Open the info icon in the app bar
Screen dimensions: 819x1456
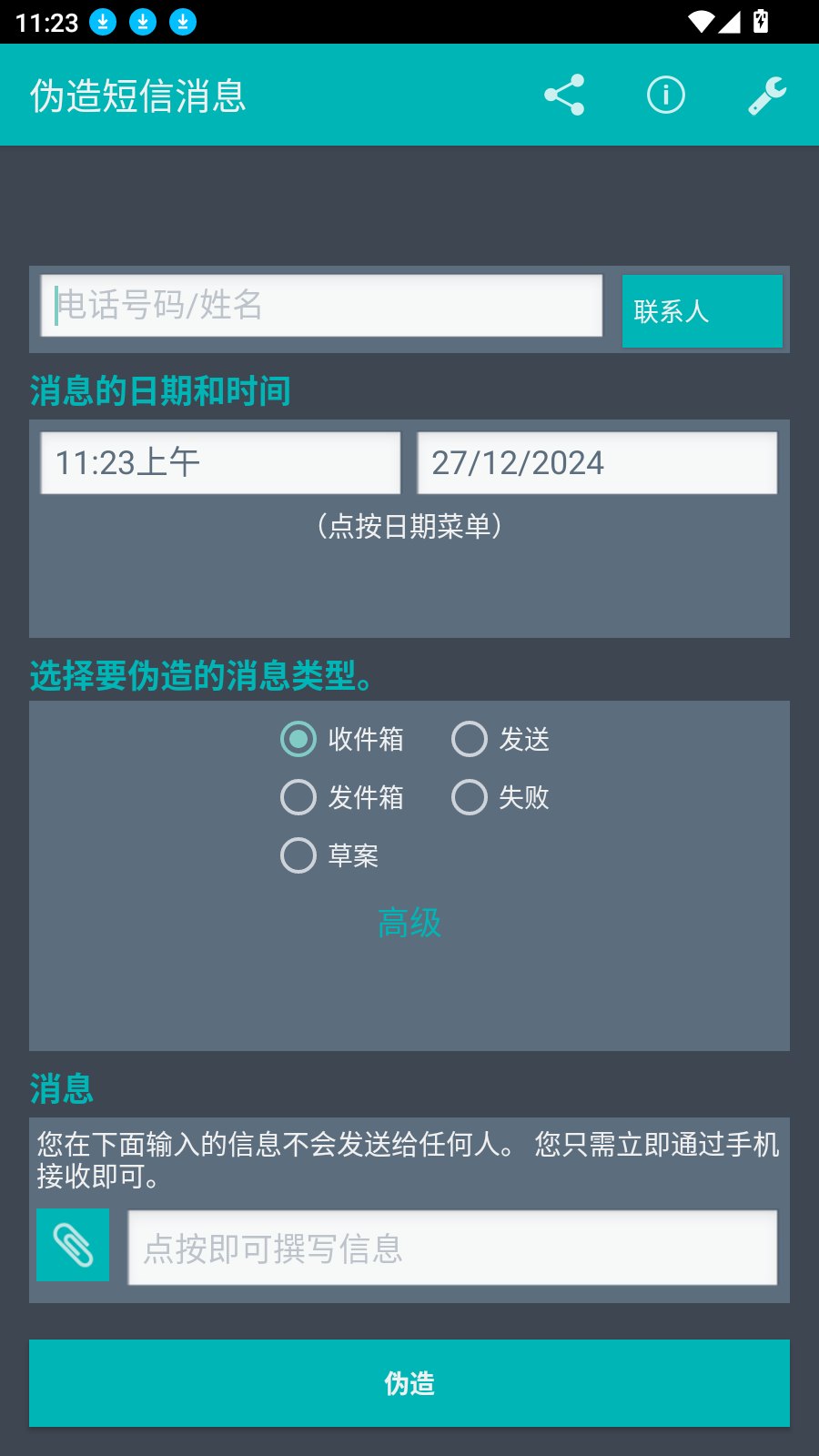pyautogui.click(x=665, y=95)
